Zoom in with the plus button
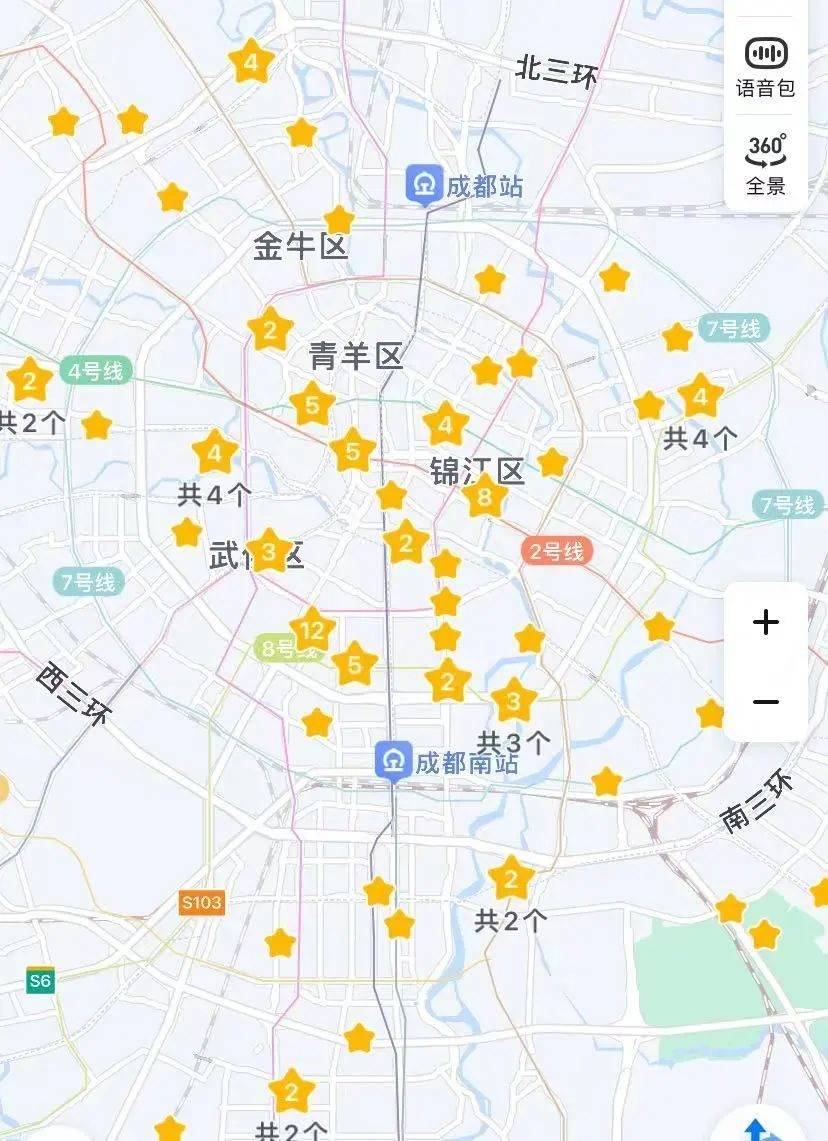This screenshot has width=828, height=1141. coord(766,623)
